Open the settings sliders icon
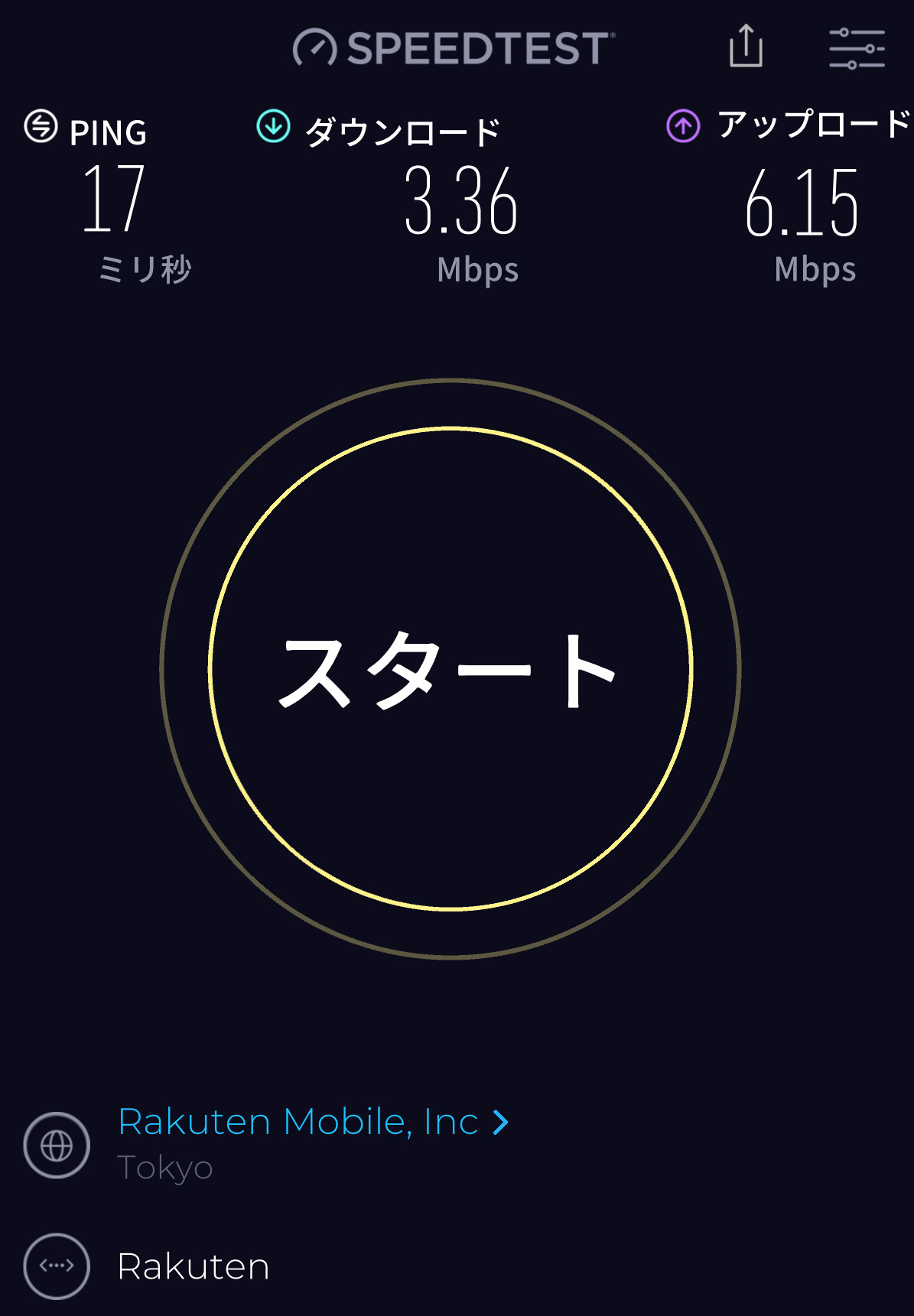 [x=857, y=48]
